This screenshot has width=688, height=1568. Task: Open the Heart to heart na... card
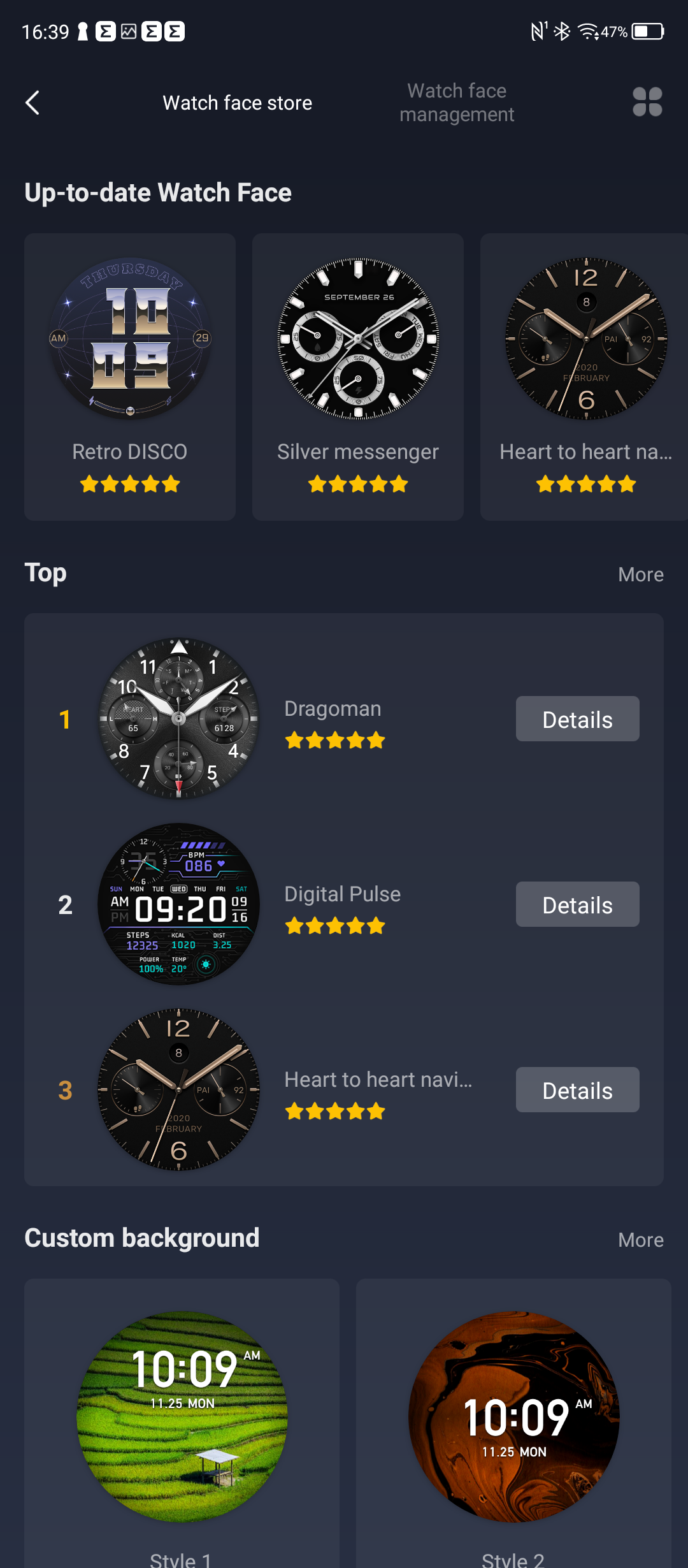(584, 377)
